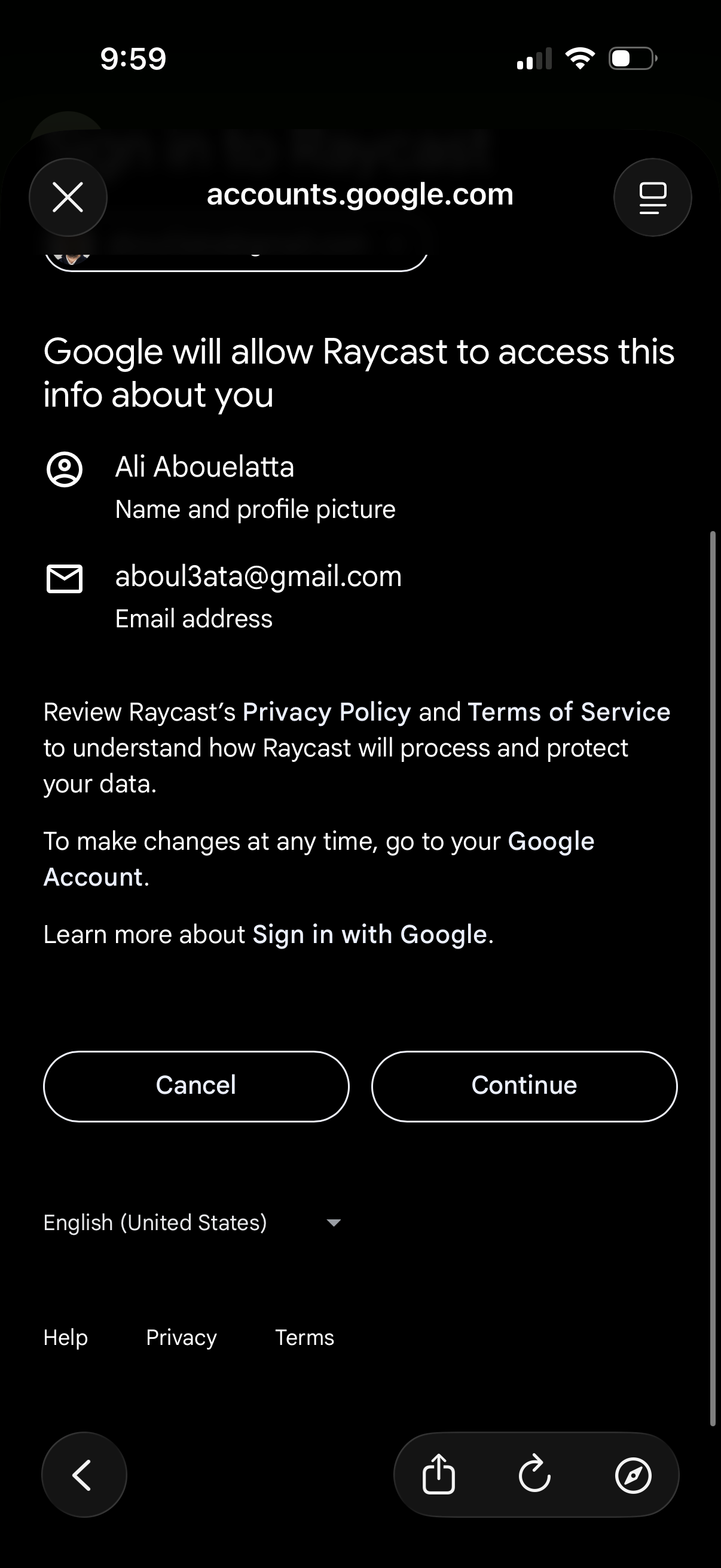Open the English (United States) language dropdown

pos(155,1222)
